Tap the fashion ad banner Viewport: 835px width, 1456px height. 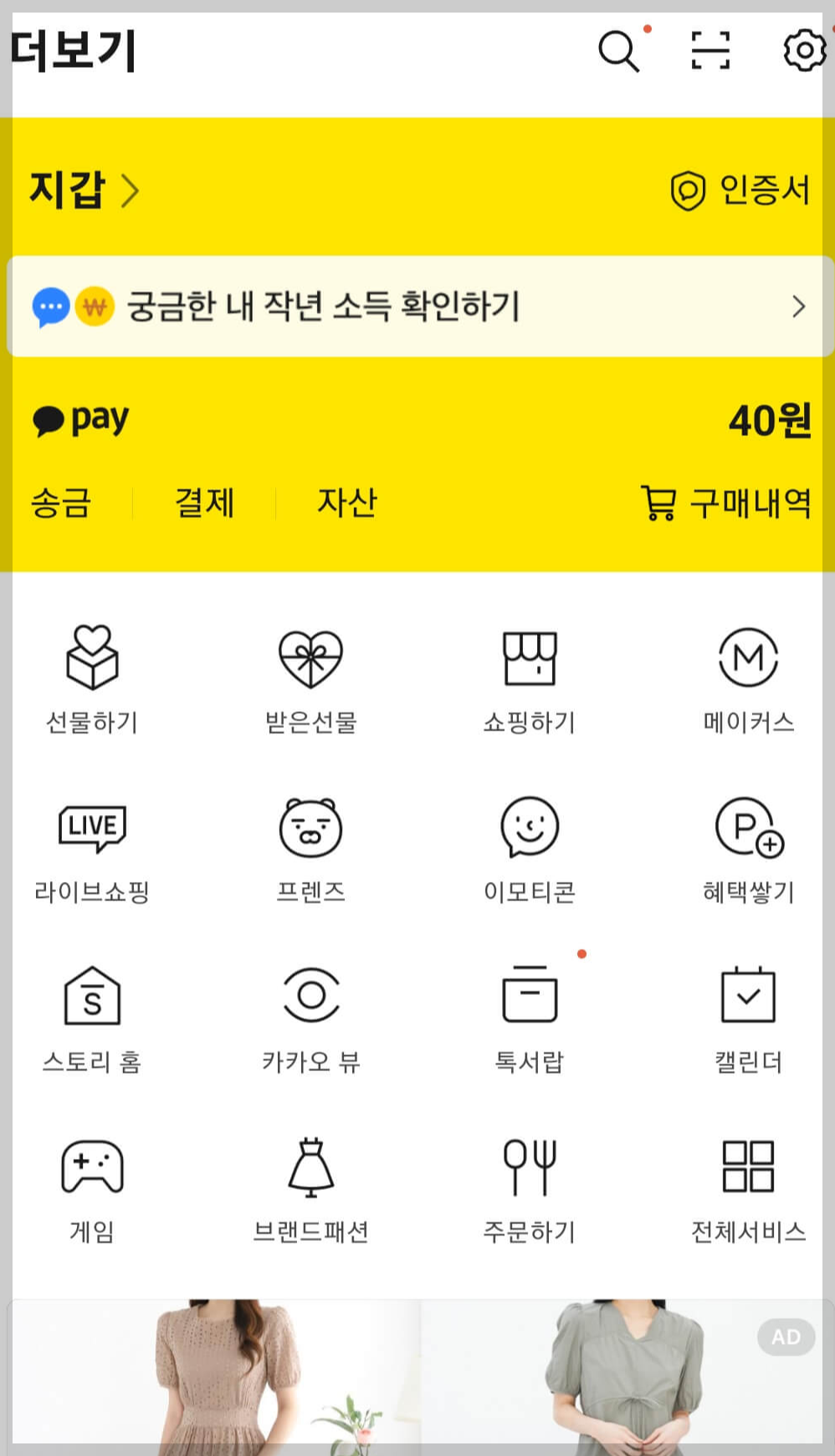tap(417, 1372)
